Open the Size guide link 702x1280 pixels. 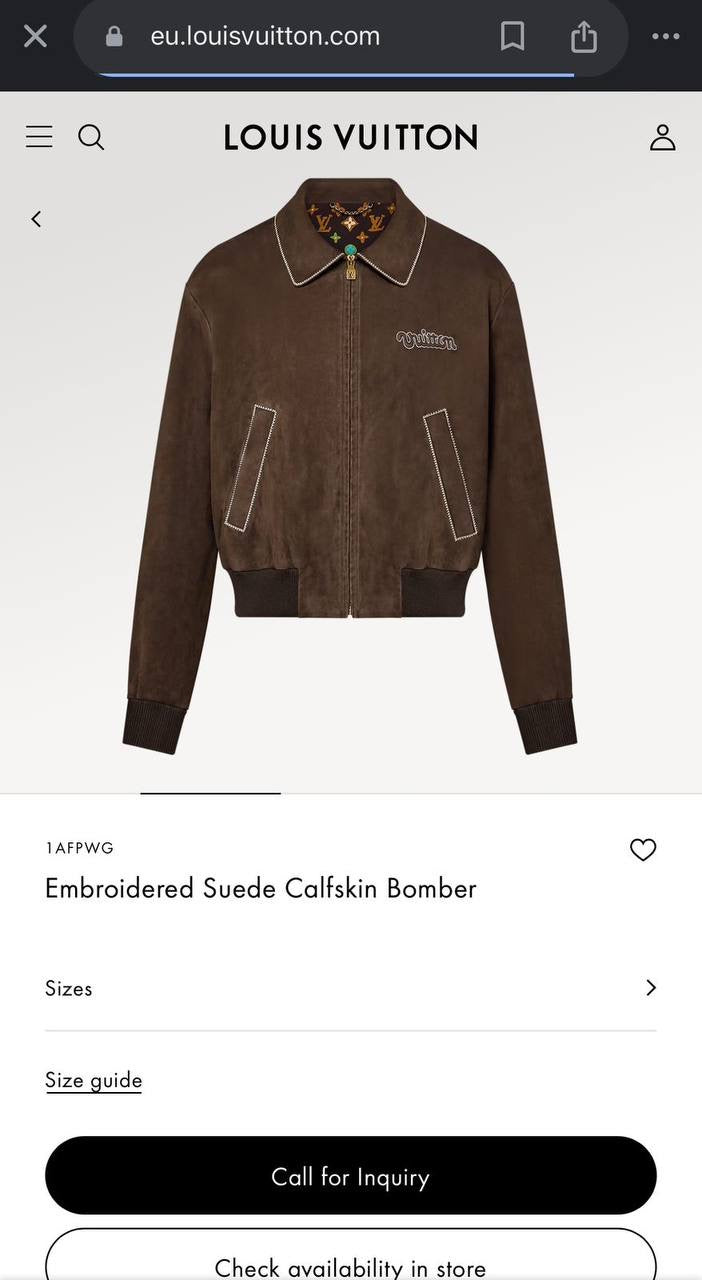point(93,1080)
